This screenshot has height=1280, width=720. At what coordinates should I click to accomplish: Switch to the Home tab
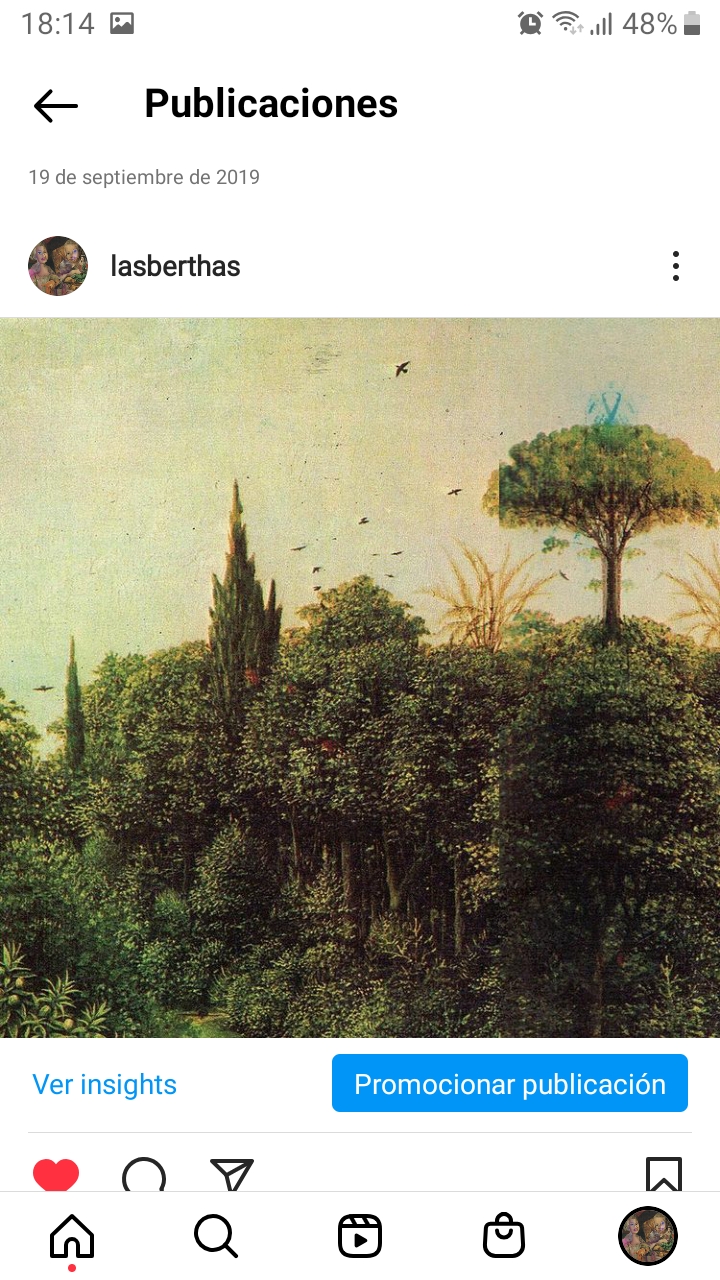tap(72, 1237)
